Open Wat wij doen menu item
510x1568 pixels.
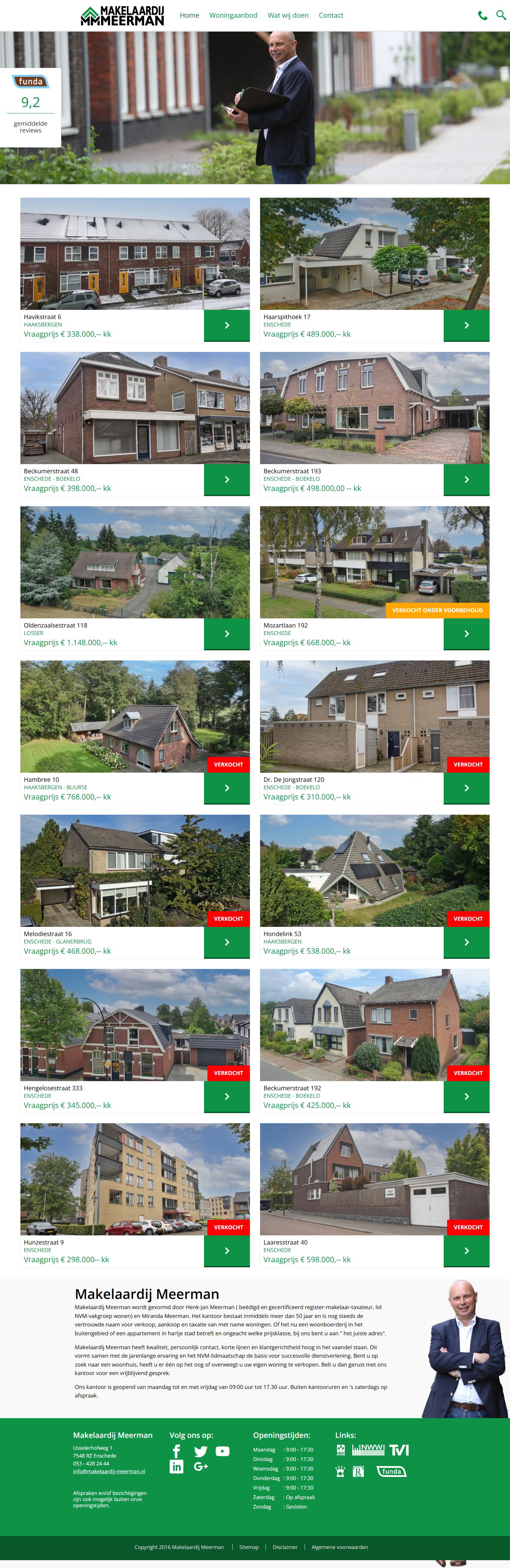click(x=288, y=15)
